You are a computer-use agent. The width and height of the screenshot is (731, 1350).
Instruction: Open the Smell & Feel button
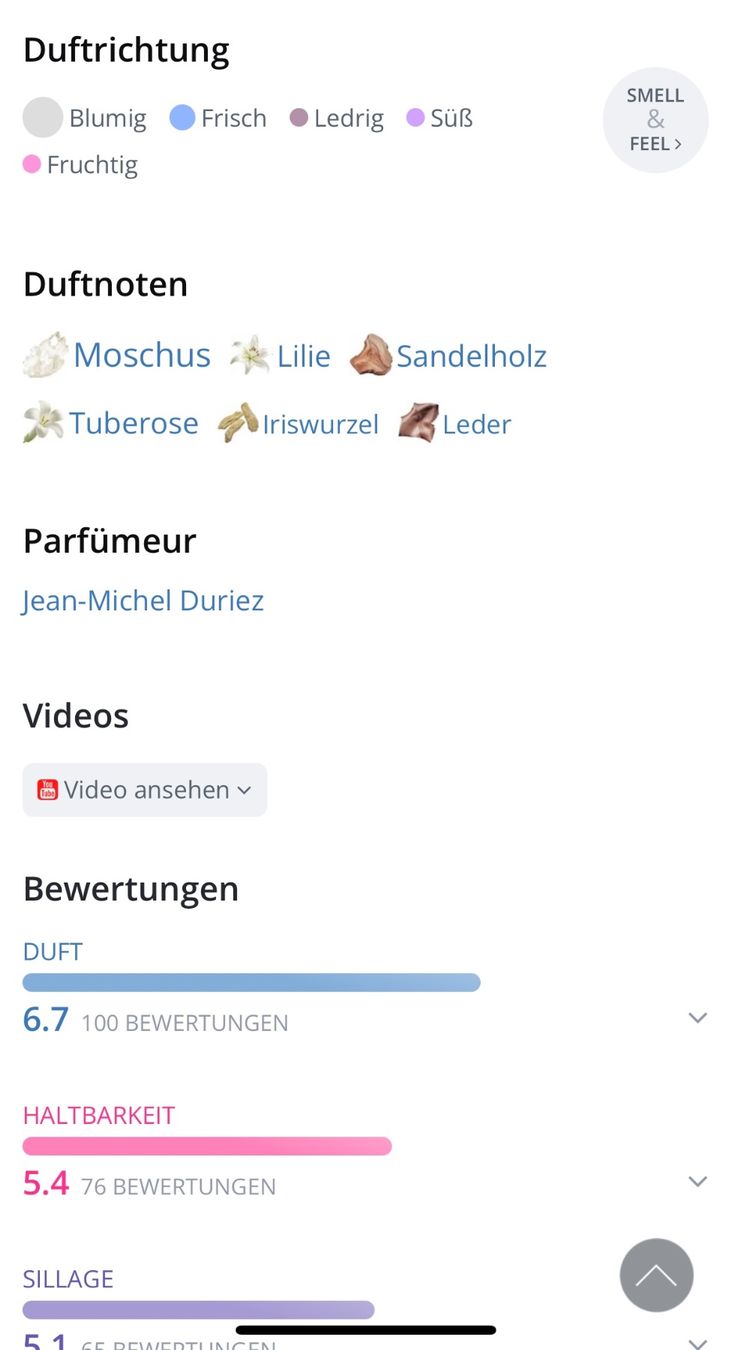655,120
